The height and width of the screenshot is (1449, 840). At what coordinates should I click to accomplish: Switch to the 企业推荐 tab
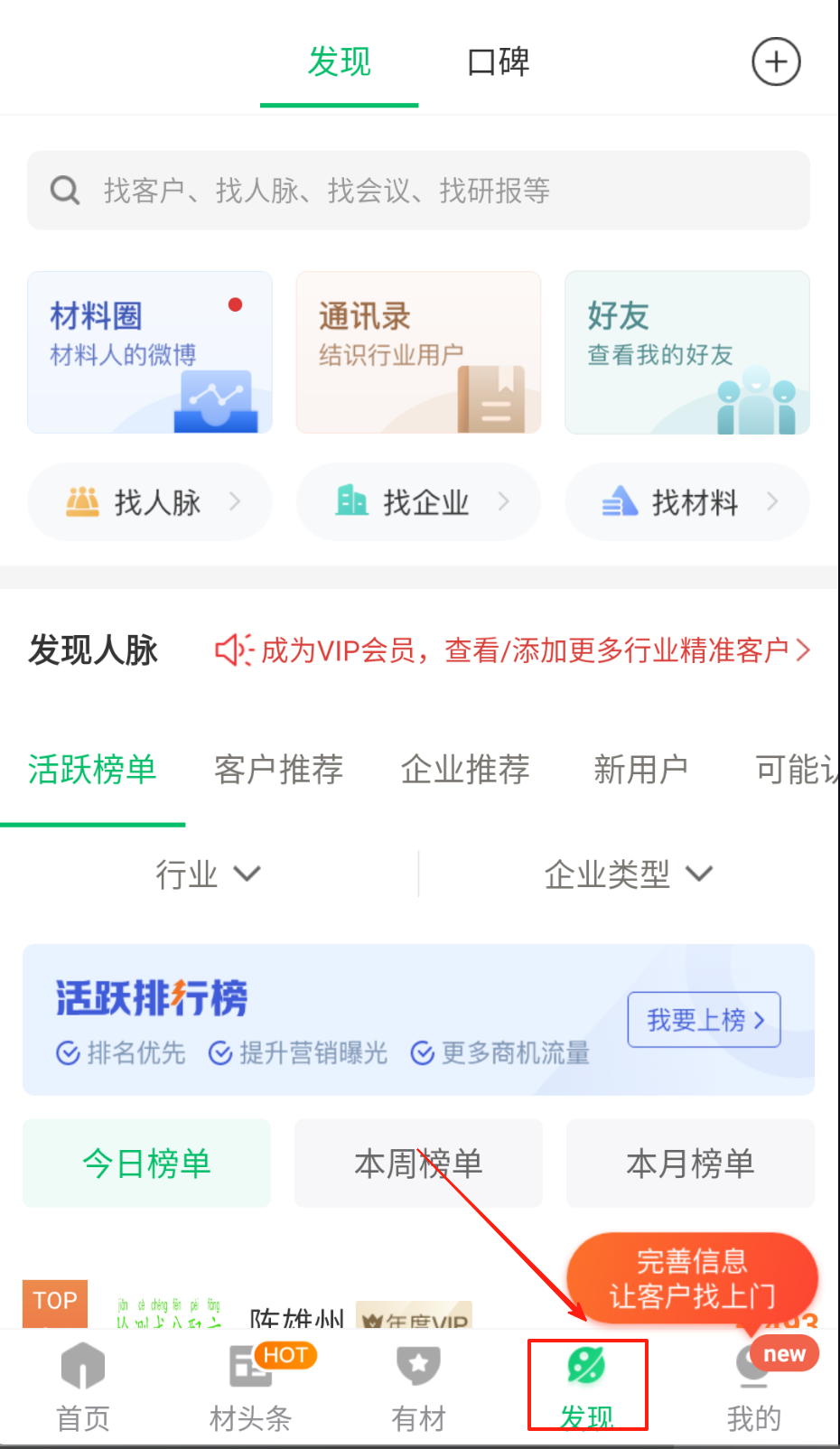465,770
